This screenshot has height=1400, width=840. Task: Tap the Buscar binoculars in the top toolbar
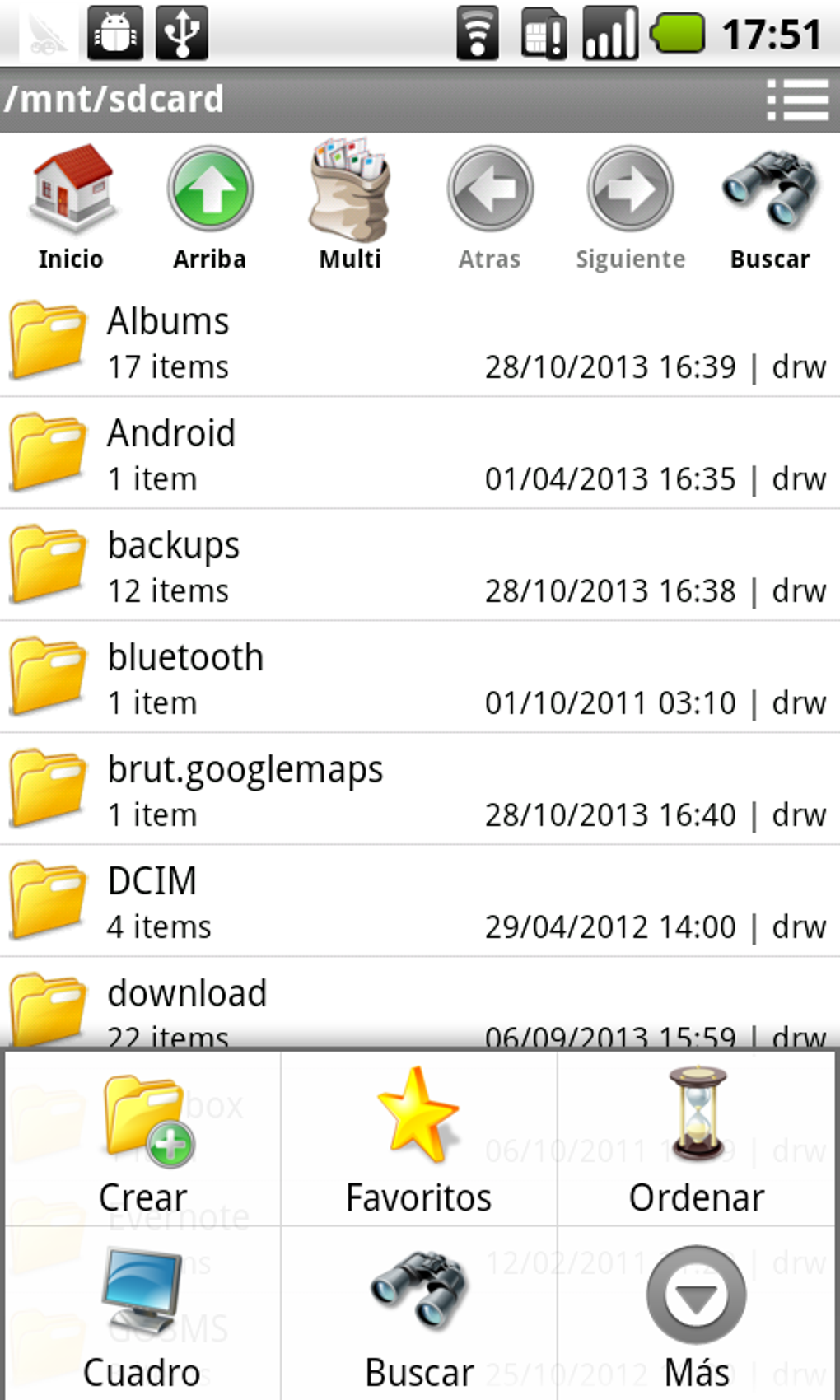[x=770, y=206]
